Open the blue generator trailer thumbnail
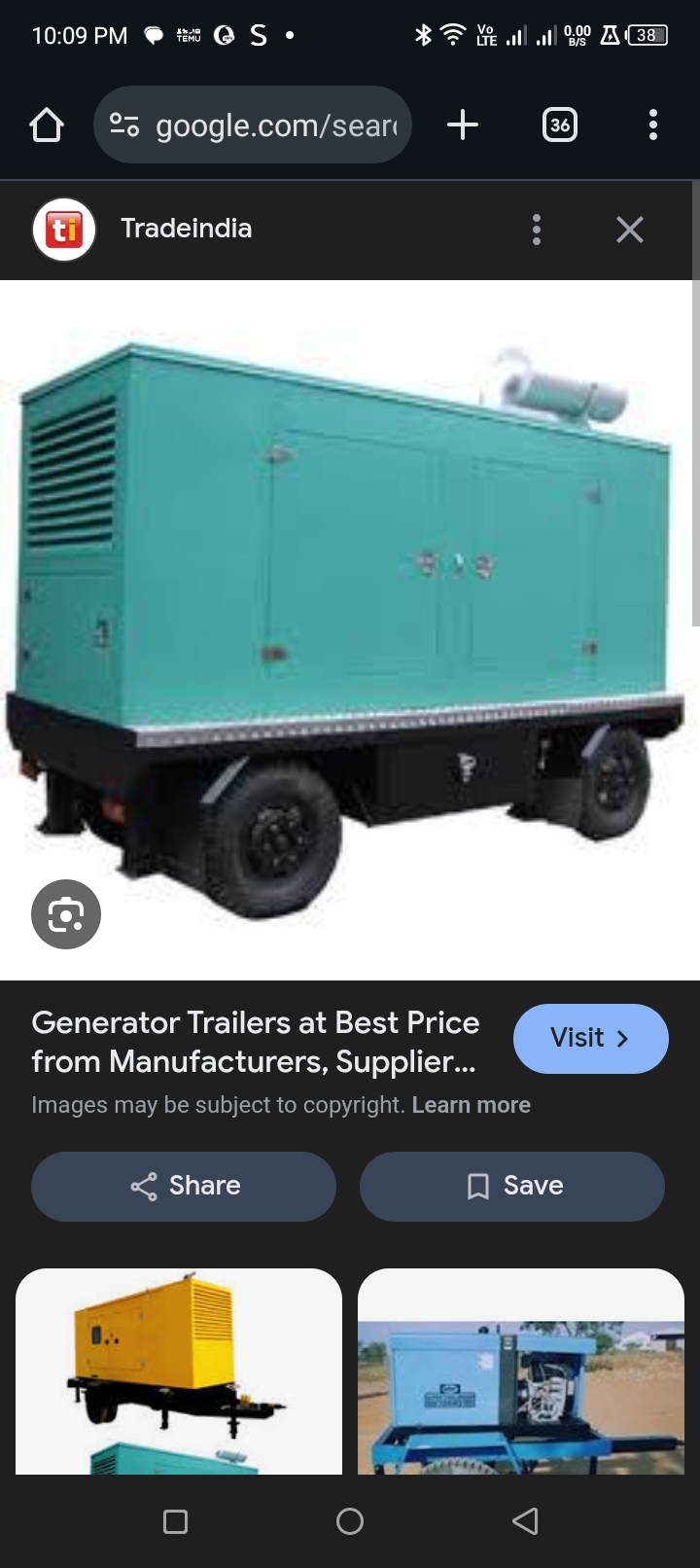Viewport: 700px width, 1568px height. coord(521,1372)
